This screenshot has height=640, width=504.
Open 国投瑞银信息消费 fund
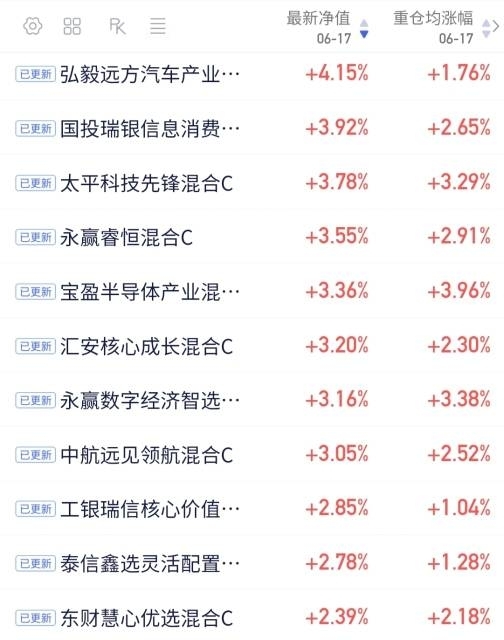pos(252,129)
